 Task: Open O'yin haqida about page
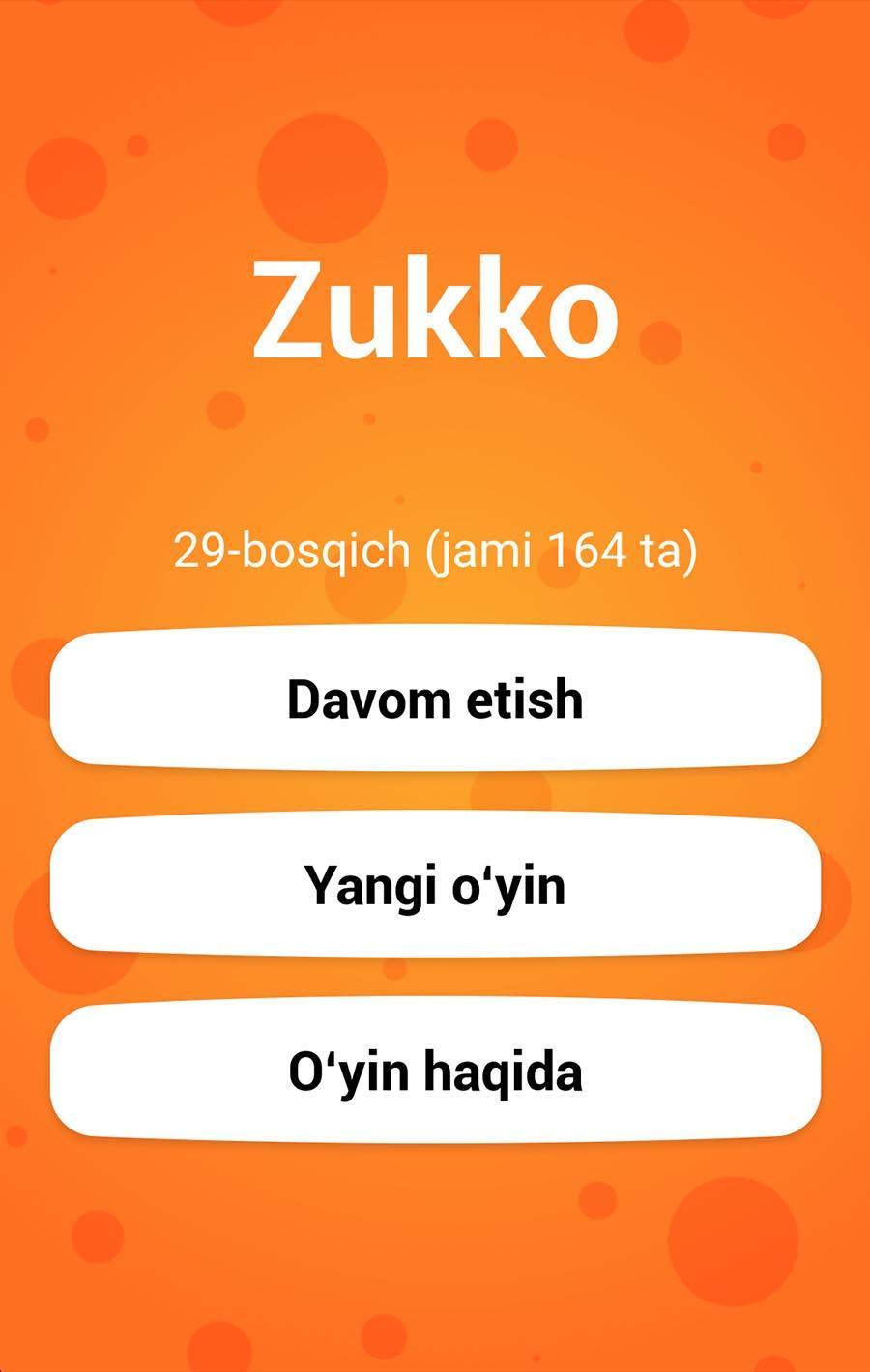435,1072
